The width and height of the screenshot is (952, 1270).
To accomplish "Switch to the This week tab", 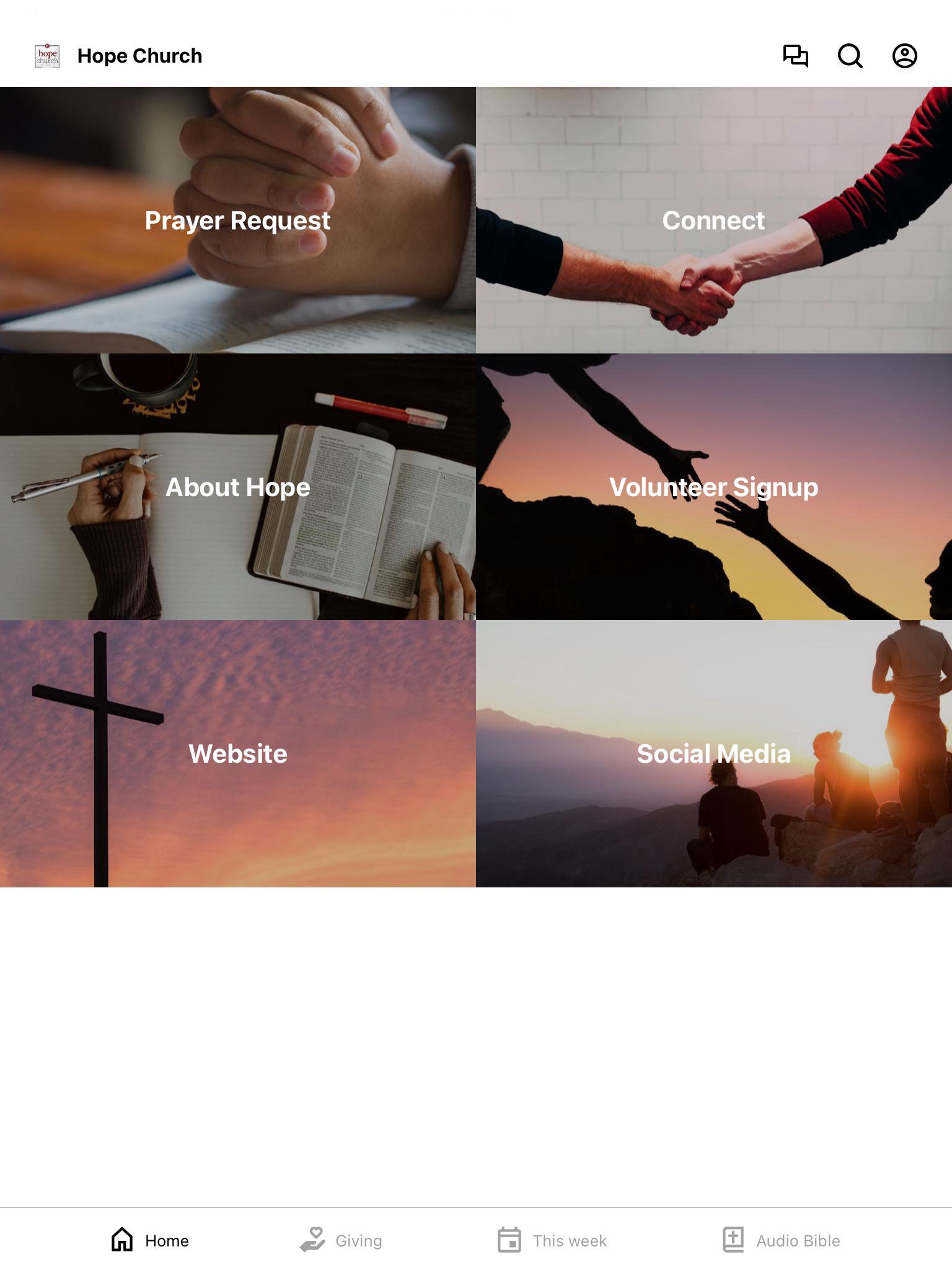I will 552,1240.
